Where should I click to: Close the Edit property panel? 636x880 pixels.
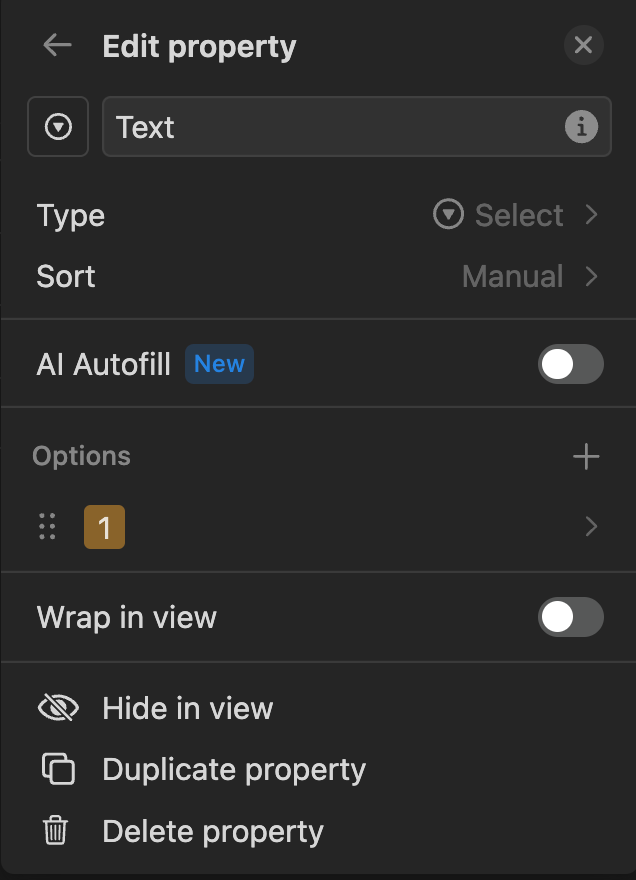(583, 46)
